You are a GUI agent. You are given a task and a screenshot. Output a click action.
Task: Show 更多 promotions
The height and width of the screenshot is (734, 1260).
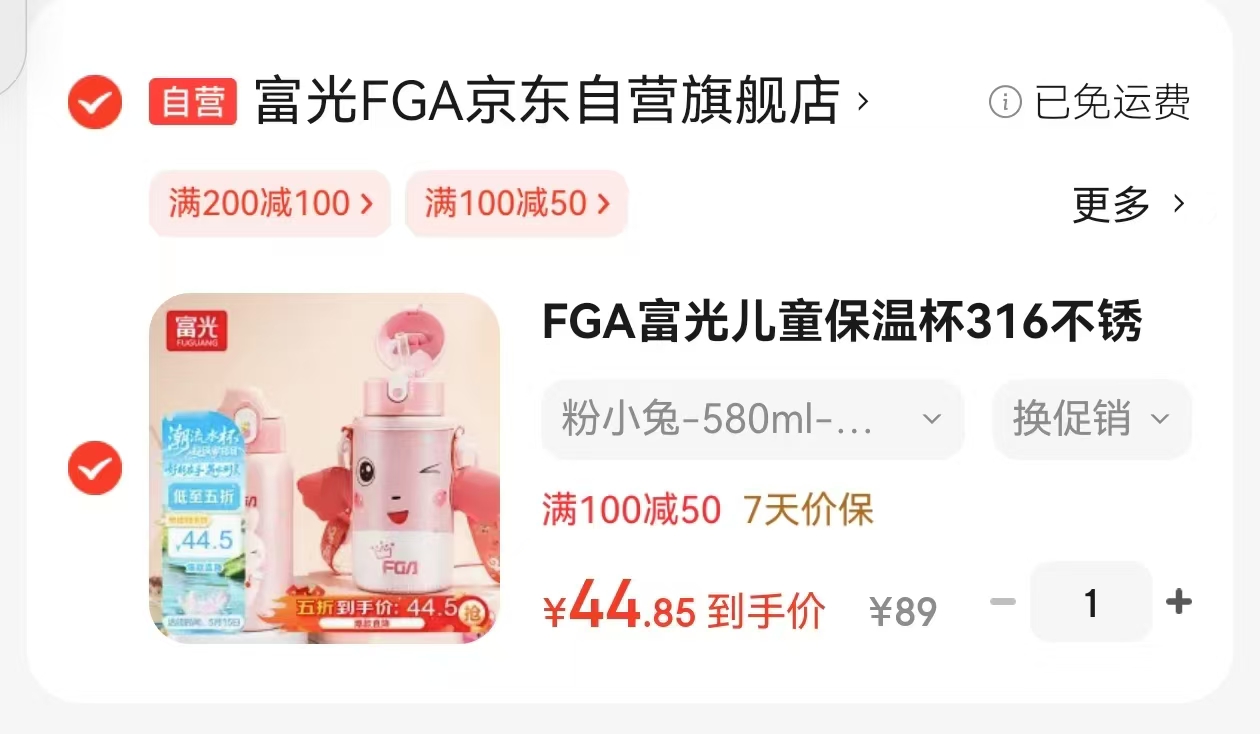pyautogui.click(x=1128, y=205)
